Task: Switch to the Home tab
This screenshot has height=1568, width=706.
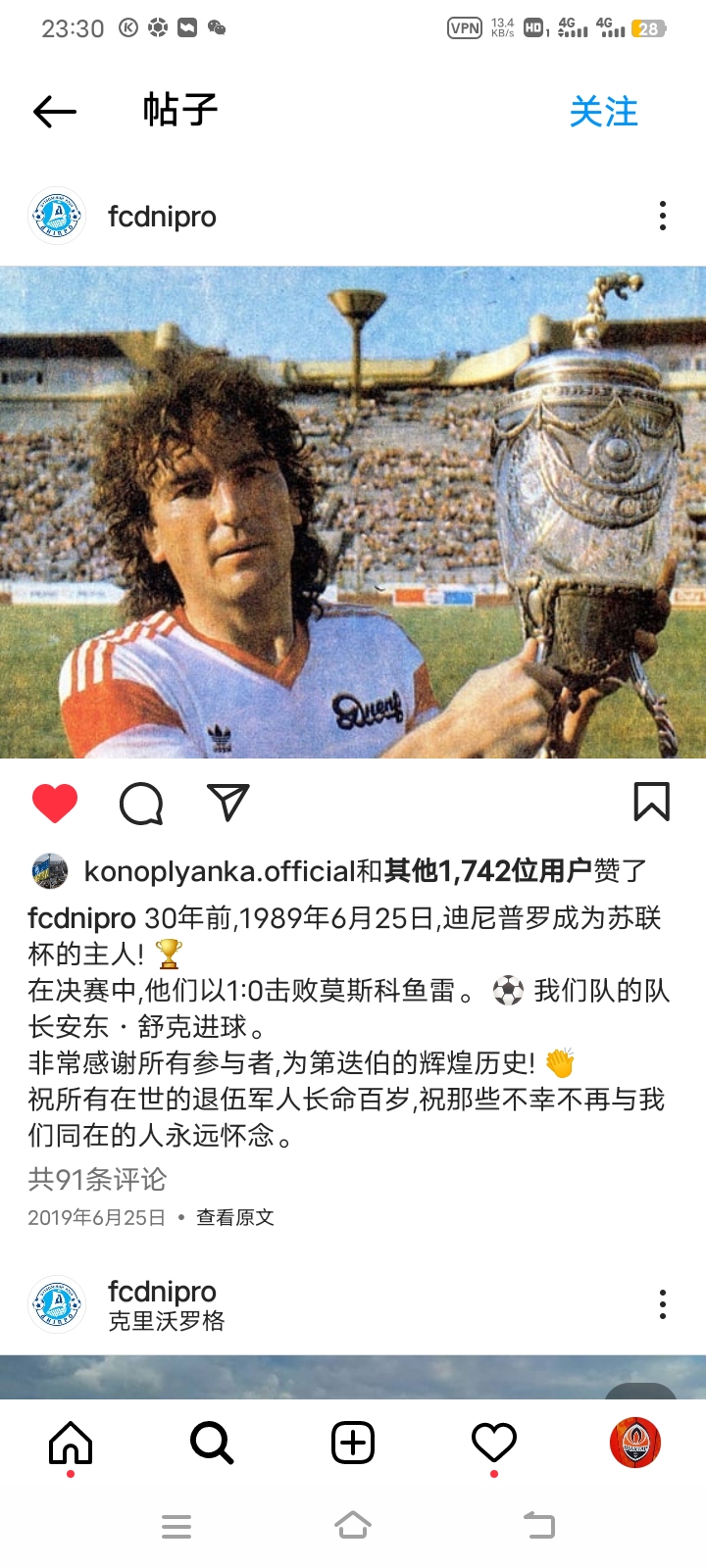Action: [x=71, y=1443]
